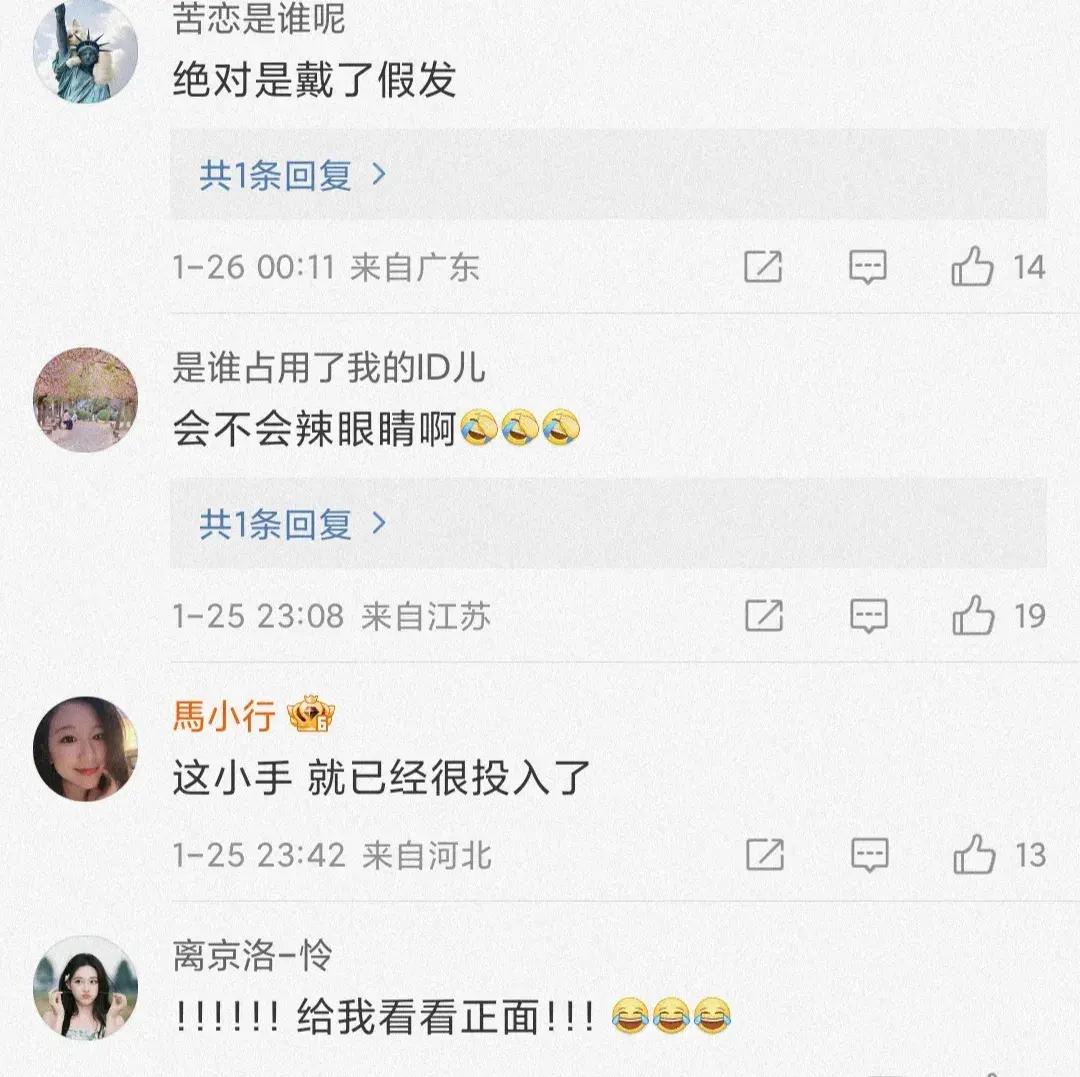Reply to 苦恋是谁呢's comment
Screen dimensions: 1080x1077
pos(867,267)
